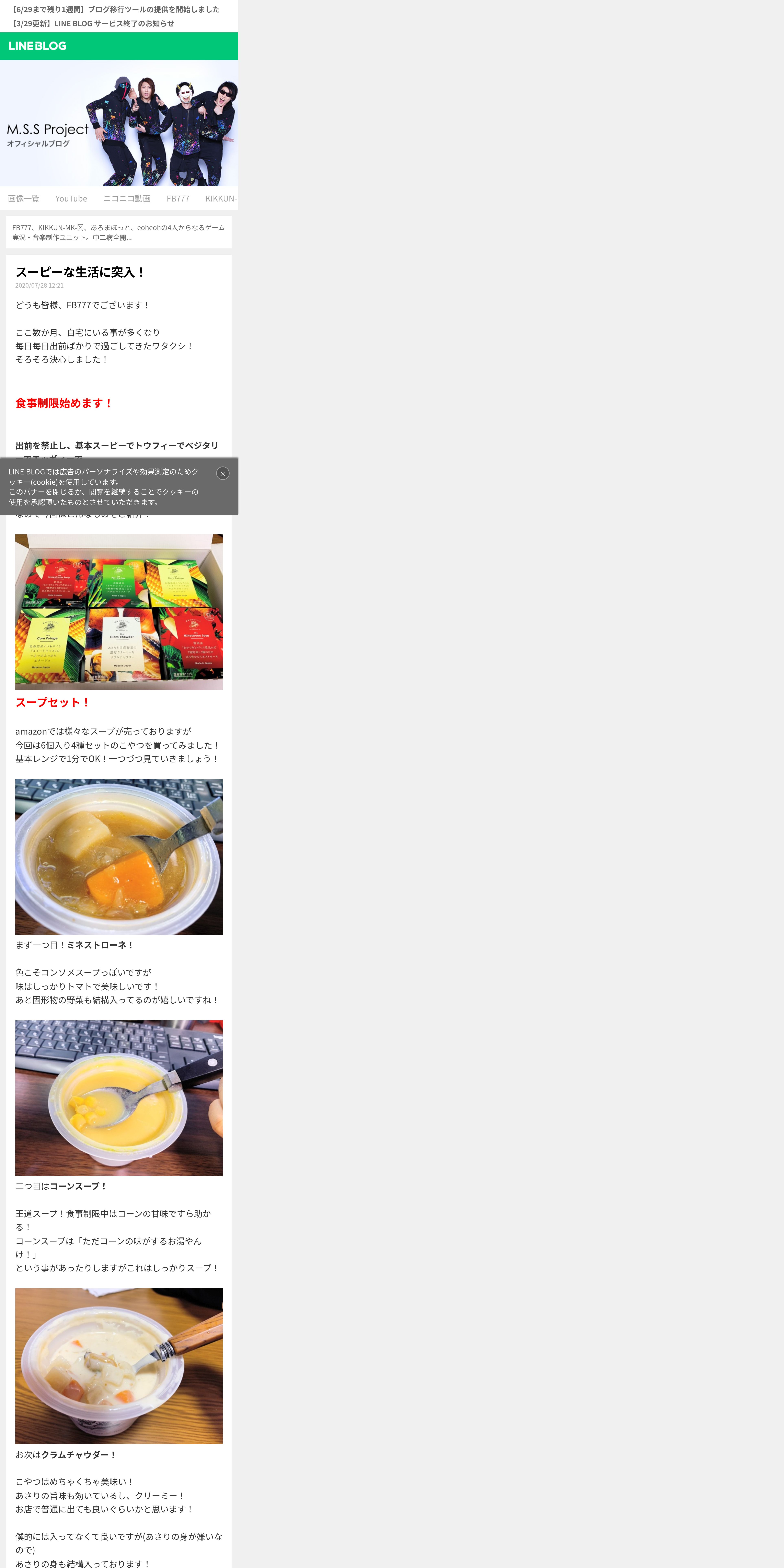Viewport: 784px width, 1568px height.
Task: Select the FB777 tab
Action: [x=178, y=198]
